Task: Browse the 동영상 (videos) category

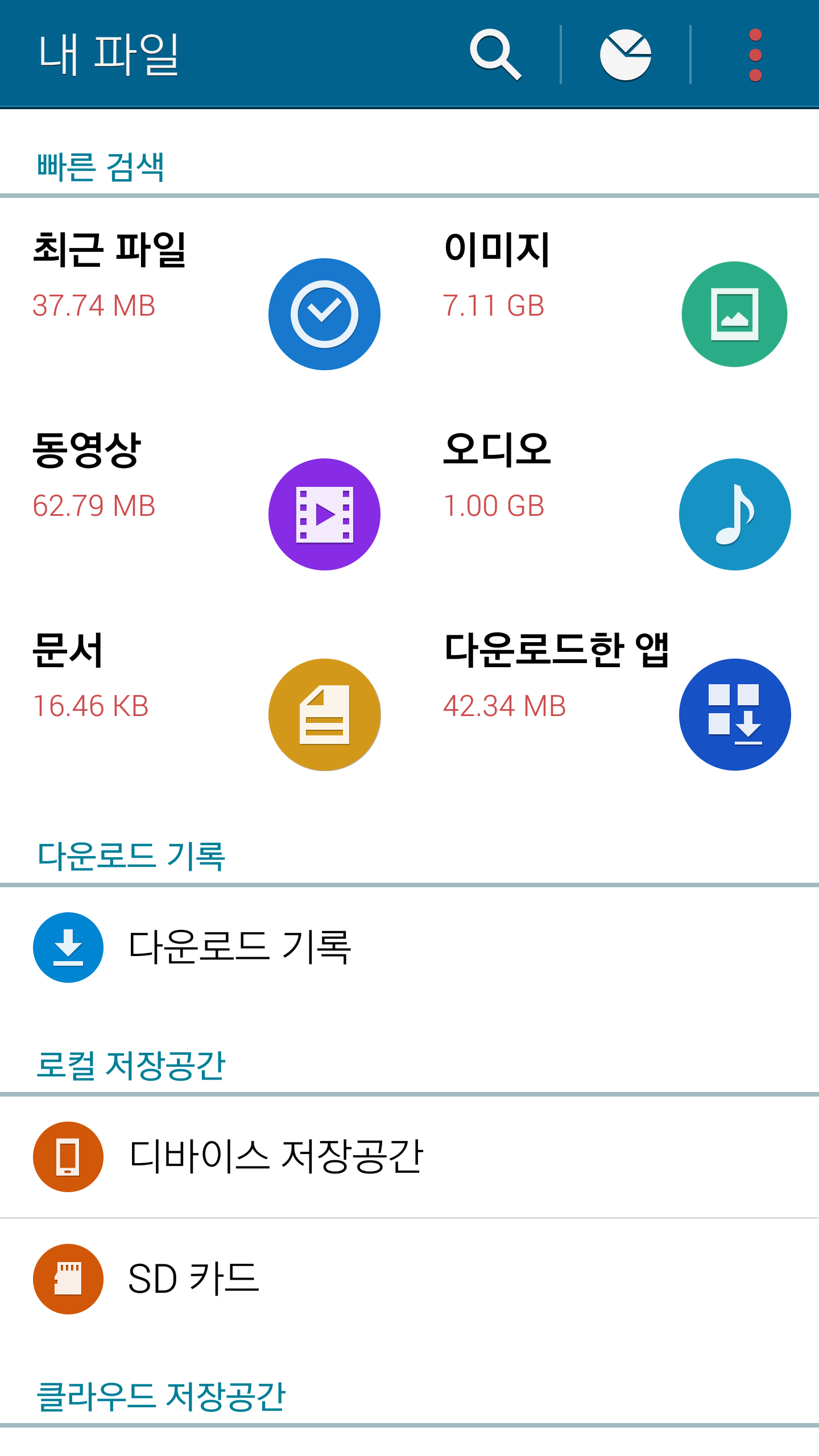Action: pyautogui.click(x=206, y=500)
